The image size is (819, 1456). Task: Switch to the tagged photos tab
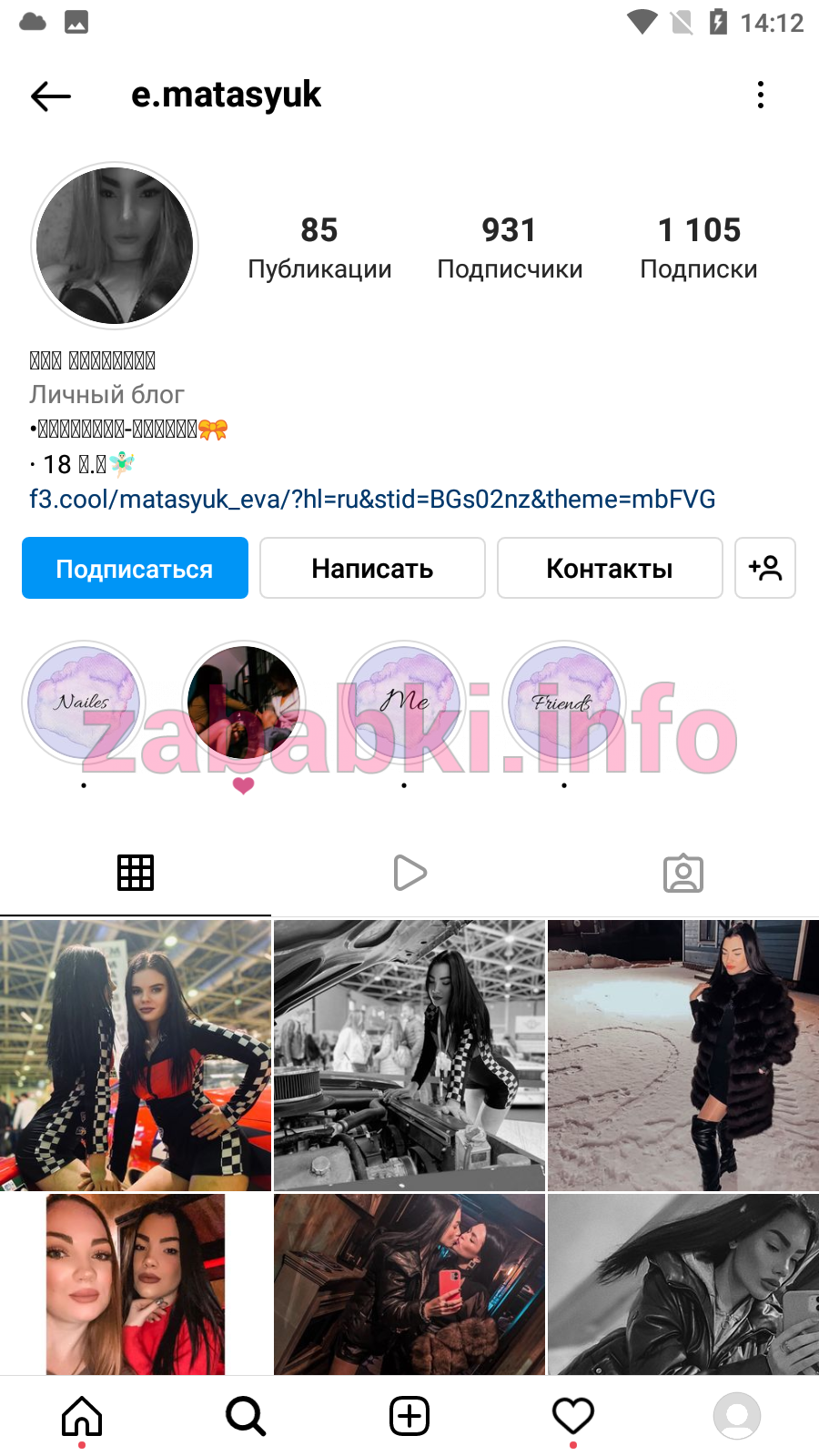pyautogui.click(x=683, y=873)
